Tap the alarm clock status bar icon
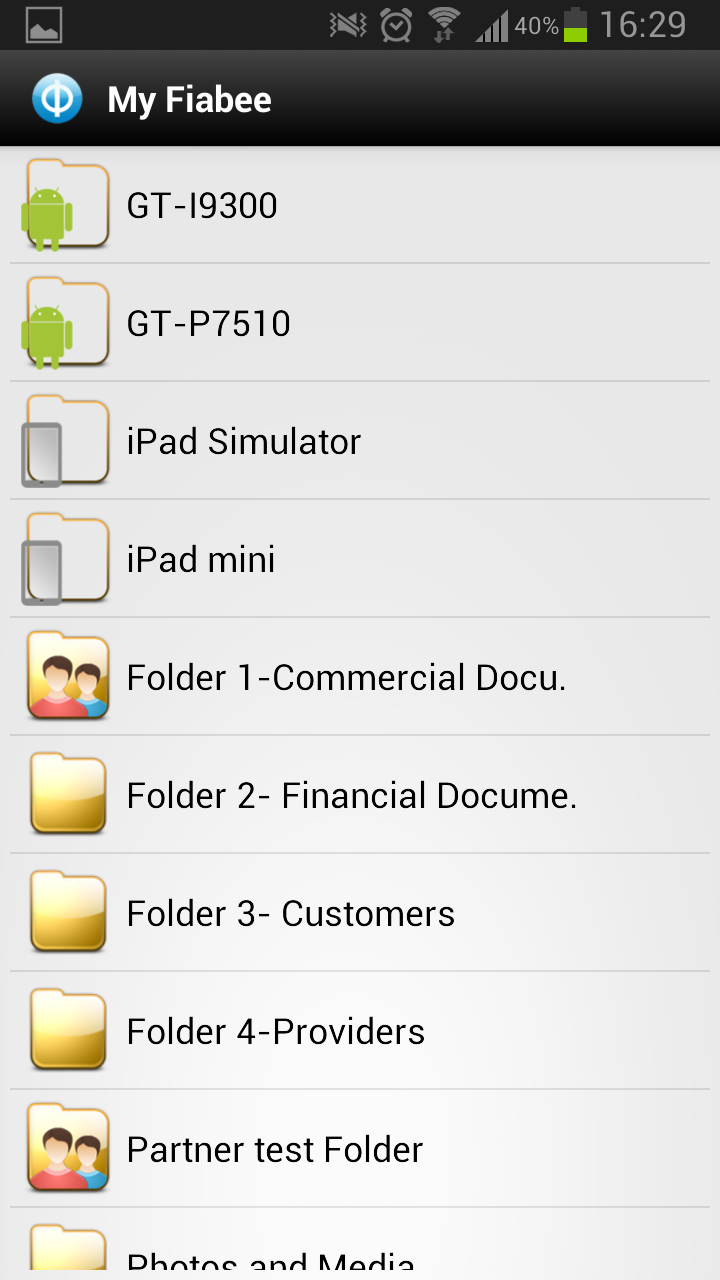The width and height of the screenshot is (720, 1280). (x=394, y=26)
